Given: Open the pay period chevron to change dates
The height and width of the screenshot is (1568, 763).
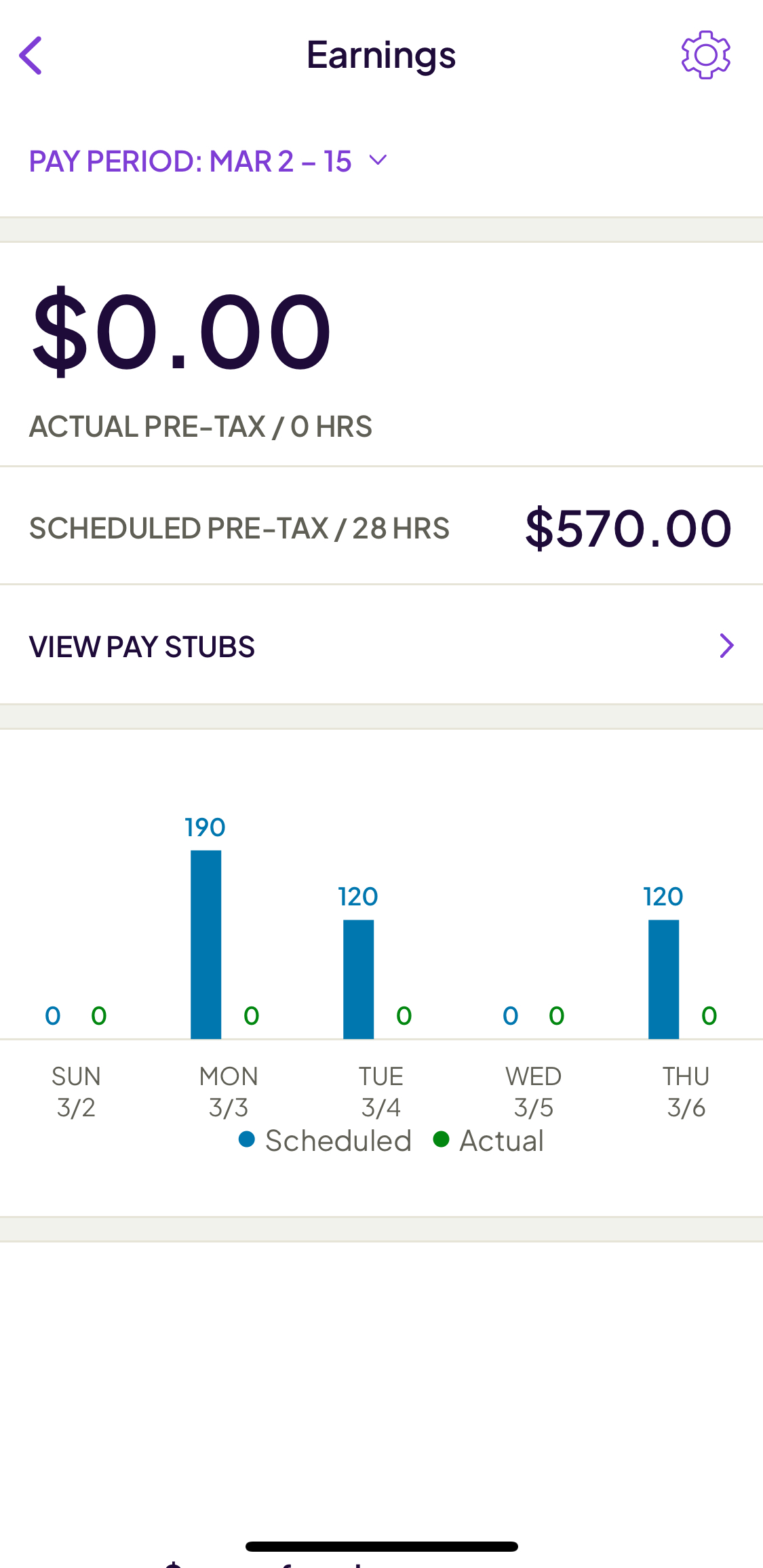Looking at the screenshot, I should click(378, 161).
